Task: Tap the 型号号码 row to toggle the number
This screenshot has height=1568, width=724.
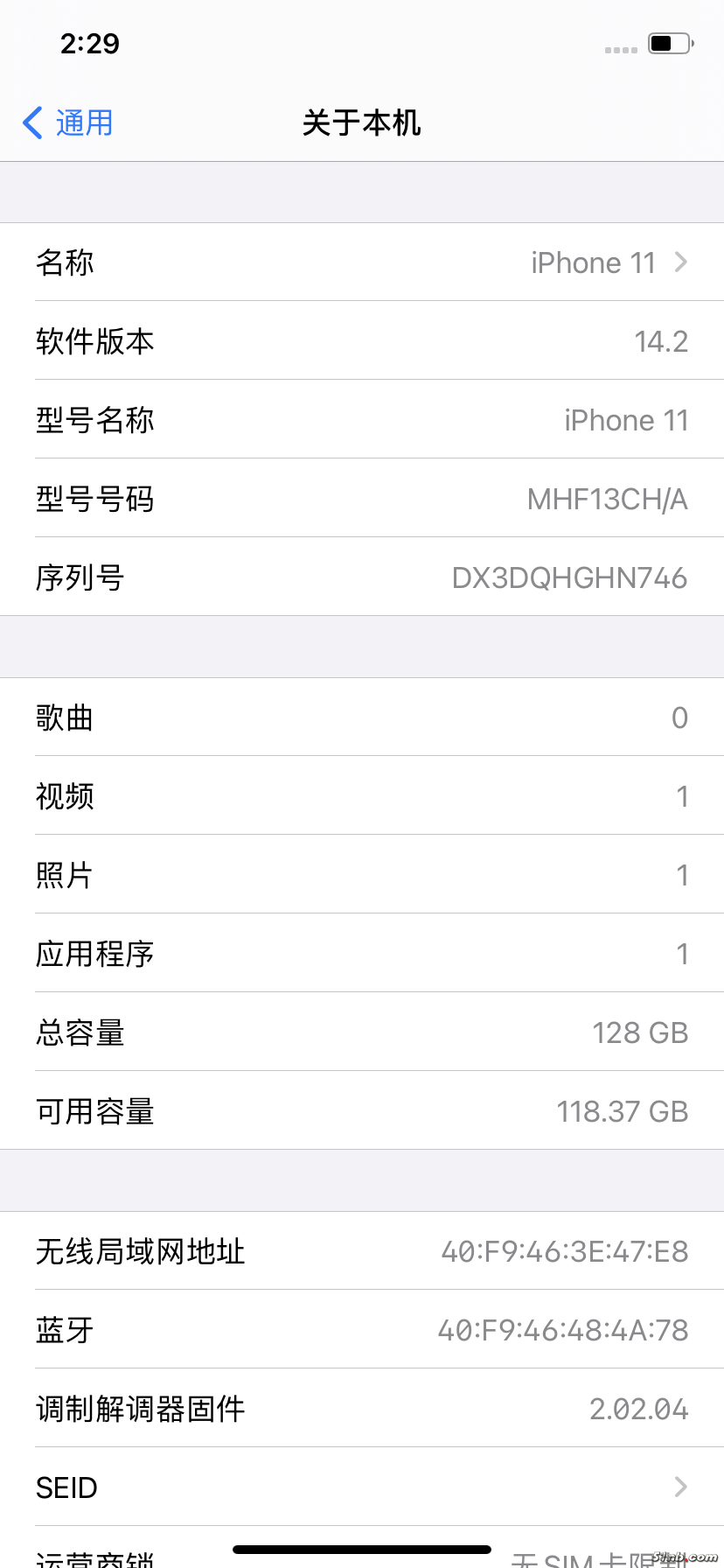Action: (x=362, y=499)
